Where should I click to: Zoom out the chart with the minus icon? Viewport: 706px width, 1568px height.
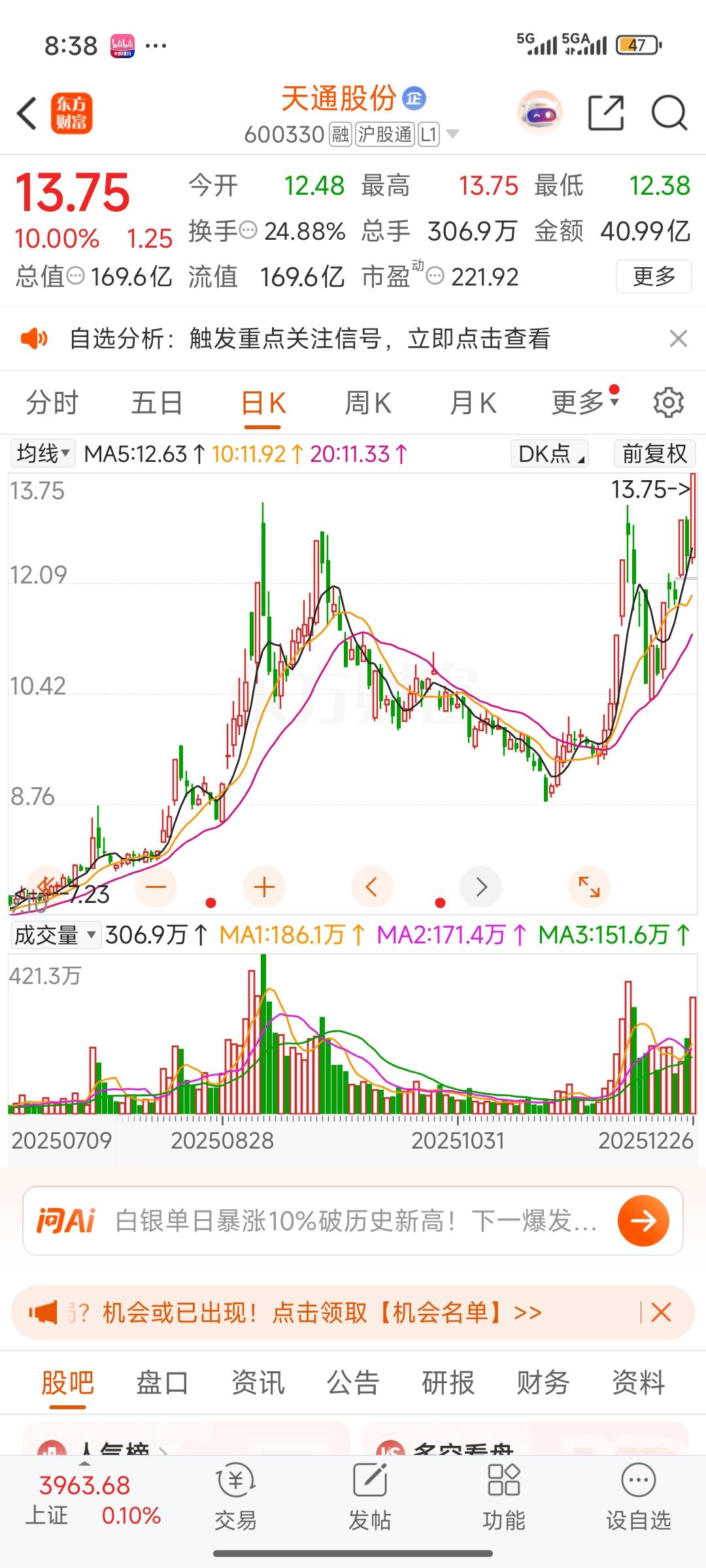[155, 887]
